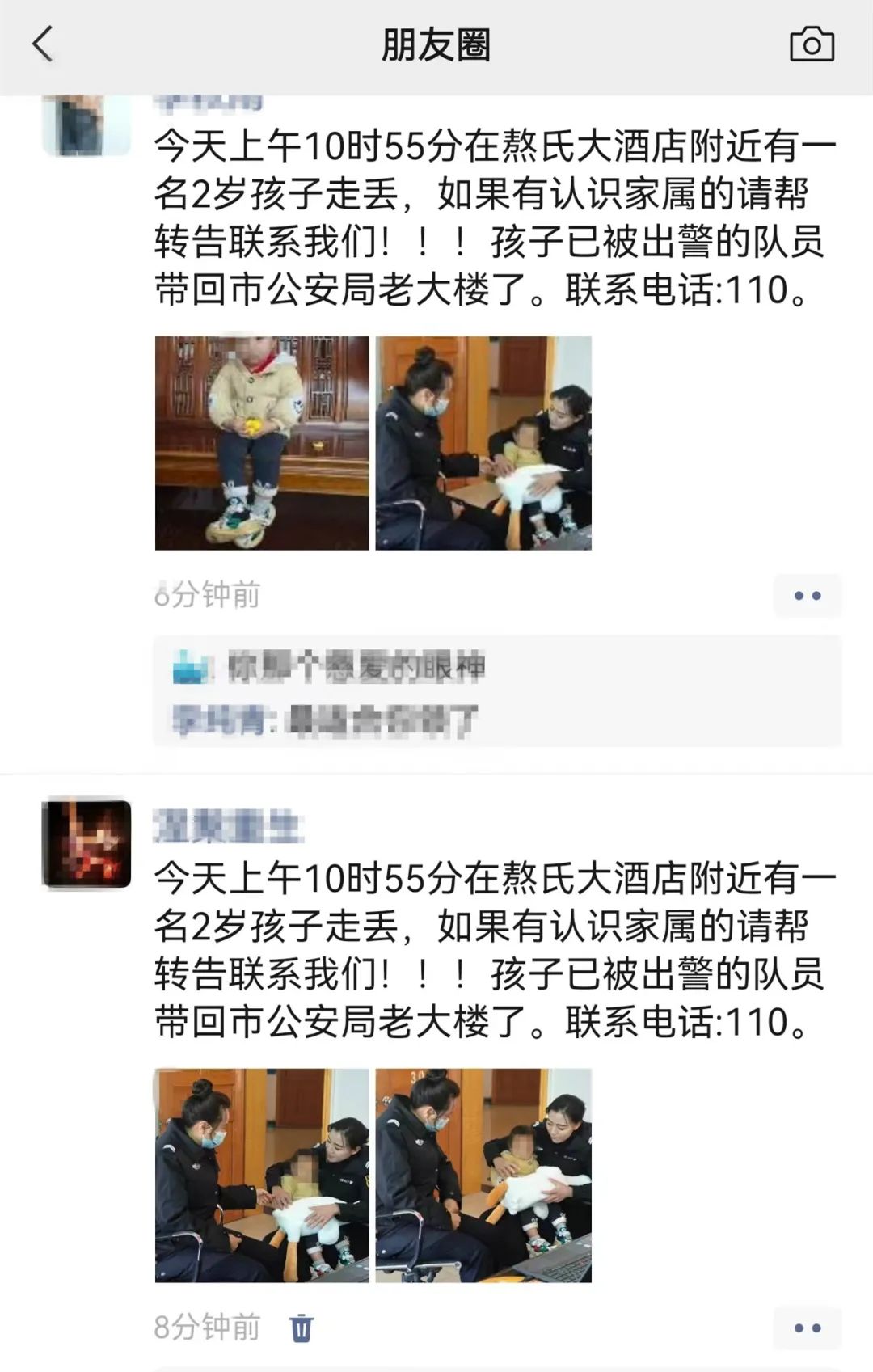Open like/comment menu on the 8分钟前 post

(807, 1328)
